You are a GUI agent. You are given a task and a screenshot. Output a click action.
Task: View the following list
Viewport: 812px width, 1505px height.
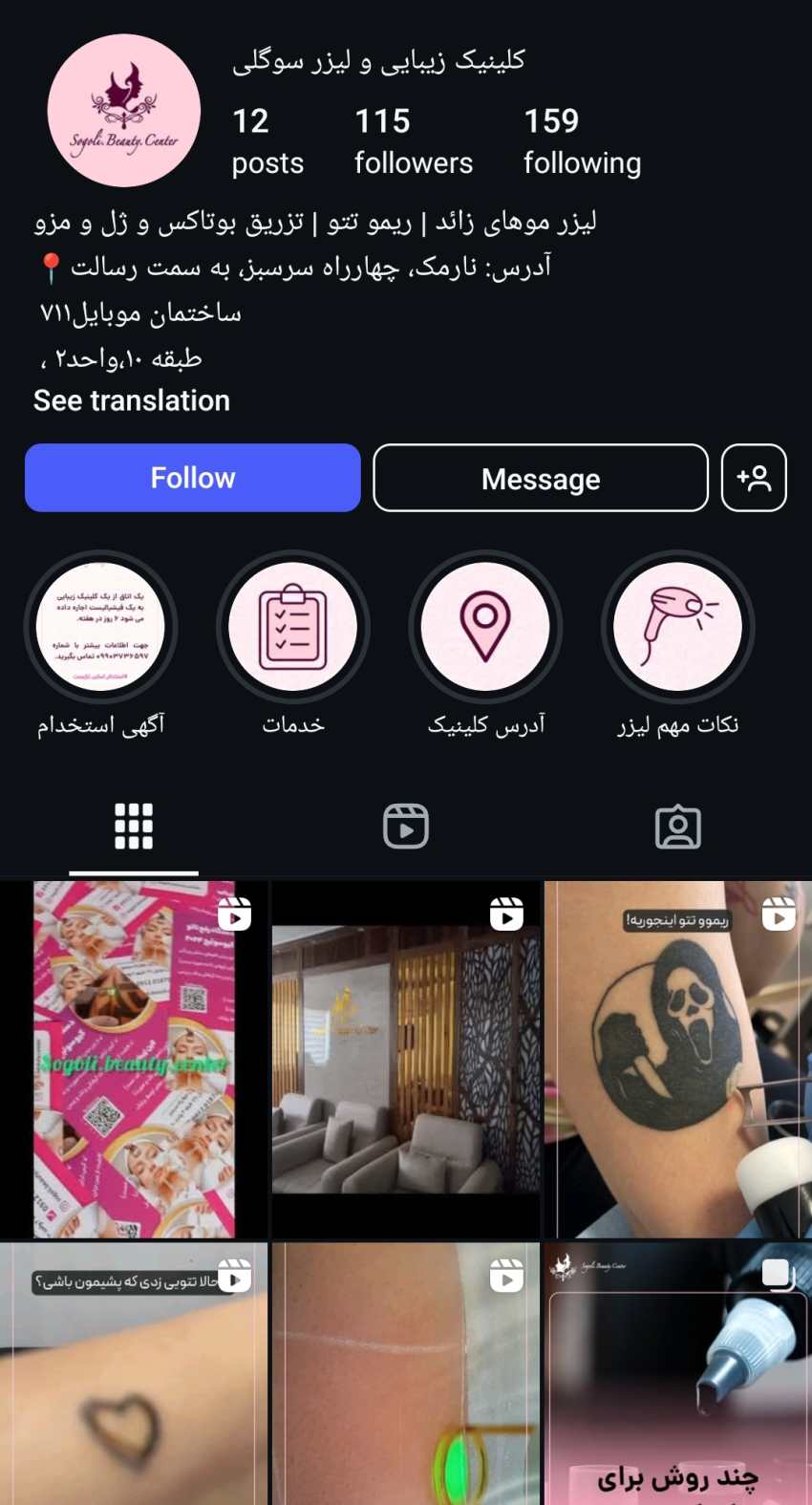tap(582, 141)
